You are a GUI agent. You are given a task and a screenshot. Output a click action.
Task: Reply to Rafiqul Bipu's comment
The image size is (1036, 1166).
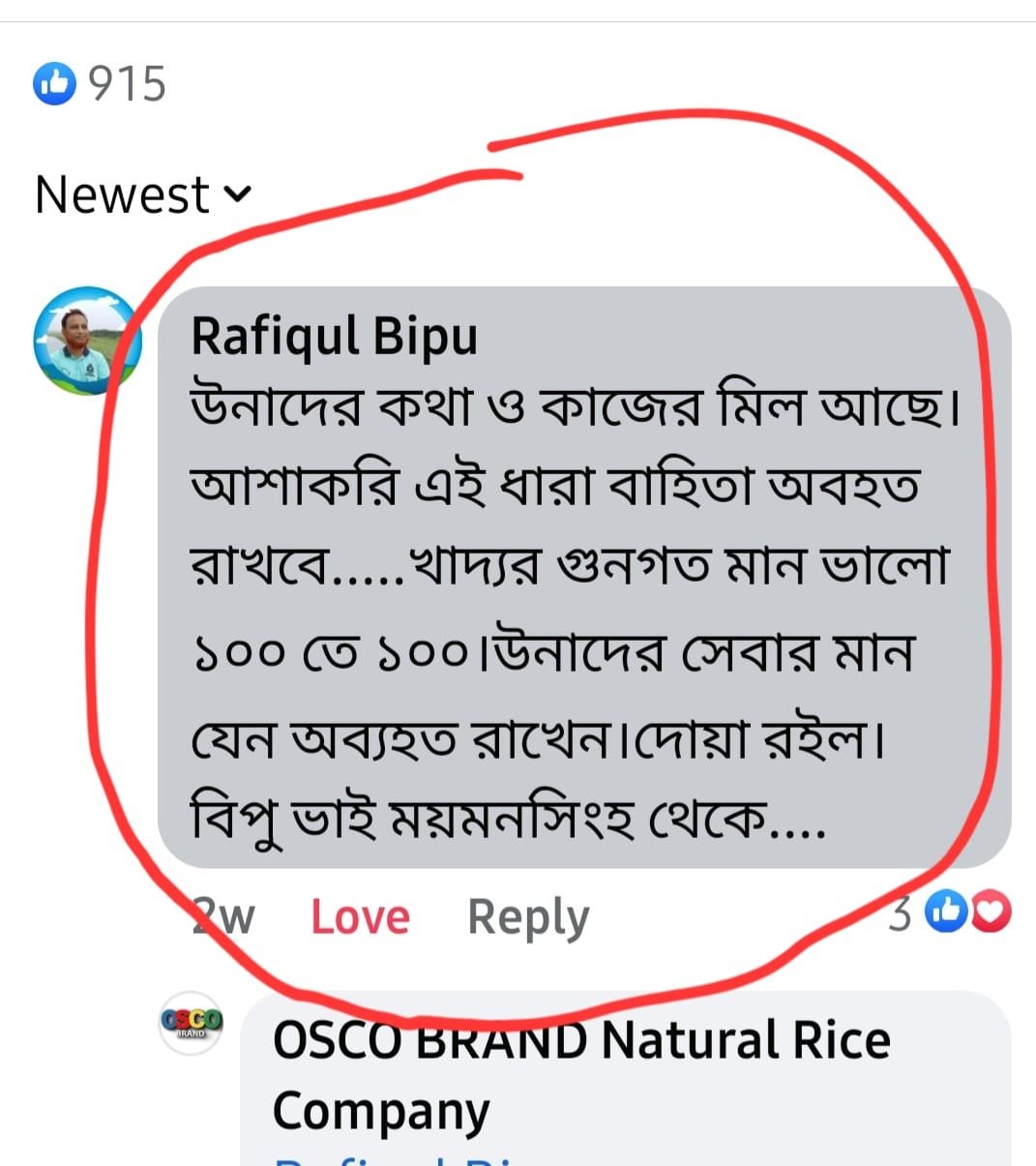coord(527,916)
